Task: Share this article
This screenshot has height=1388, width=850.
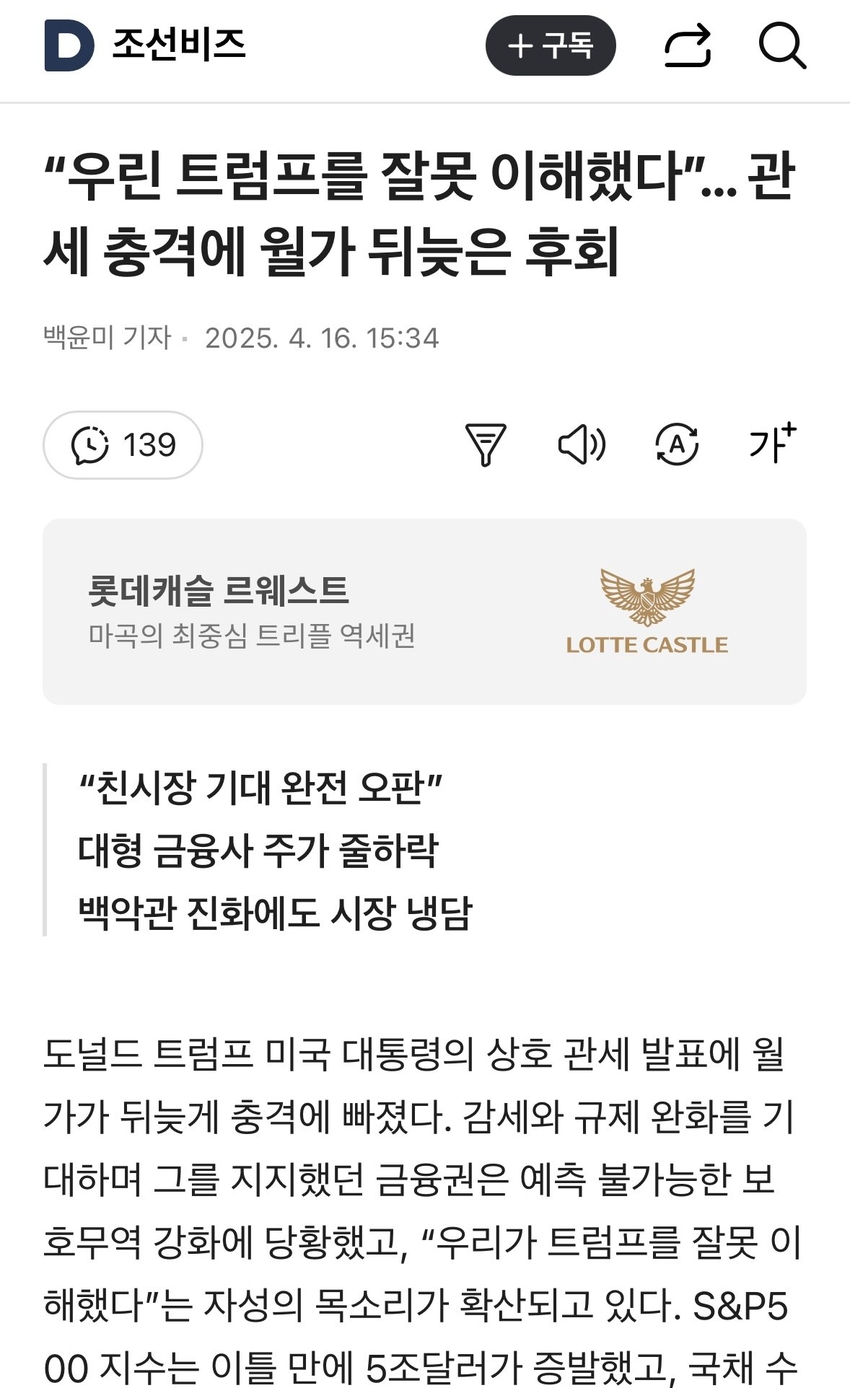Action: tap(687, 46)
